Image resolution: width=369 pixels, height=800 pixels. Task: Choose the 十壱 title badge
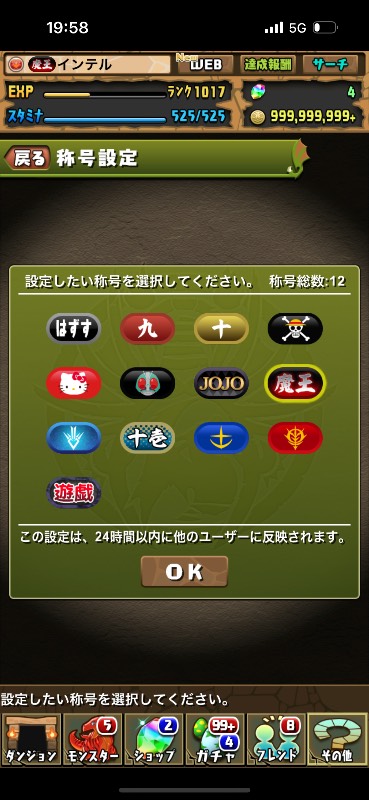147,438
